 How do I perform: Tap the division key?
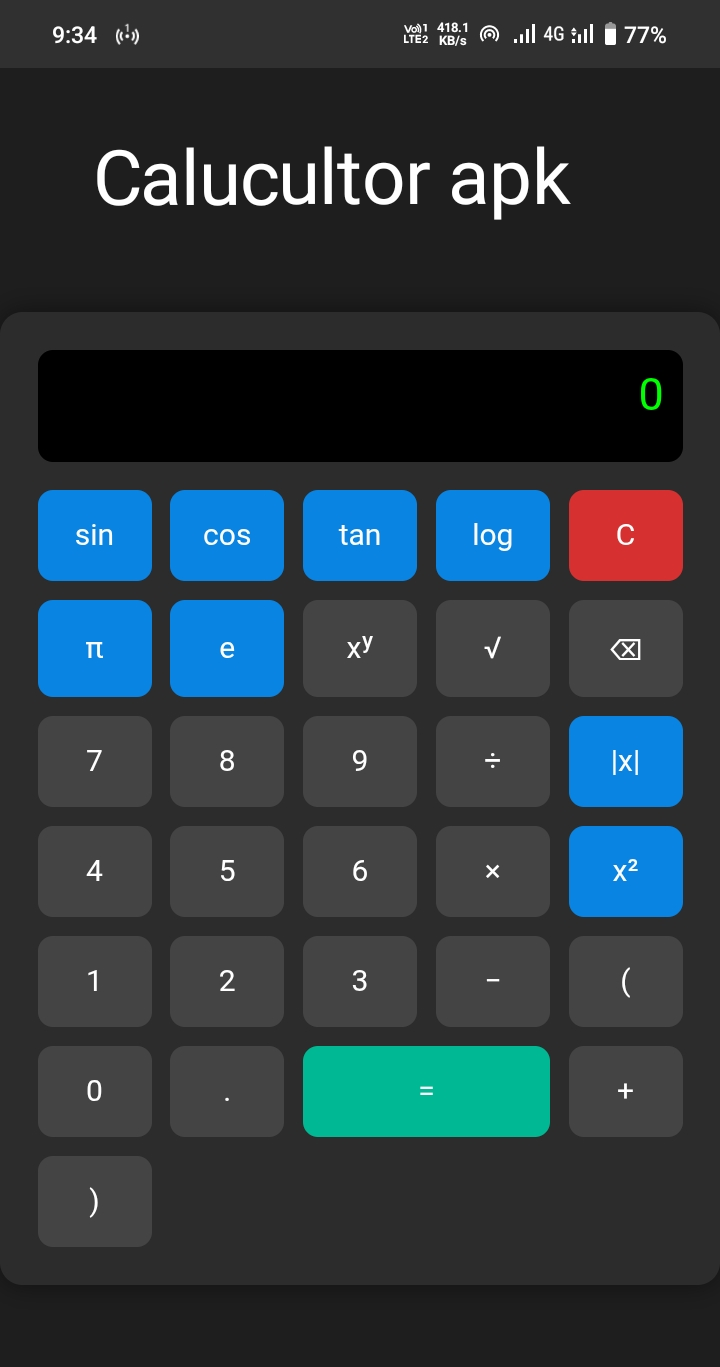coord(493,761)
